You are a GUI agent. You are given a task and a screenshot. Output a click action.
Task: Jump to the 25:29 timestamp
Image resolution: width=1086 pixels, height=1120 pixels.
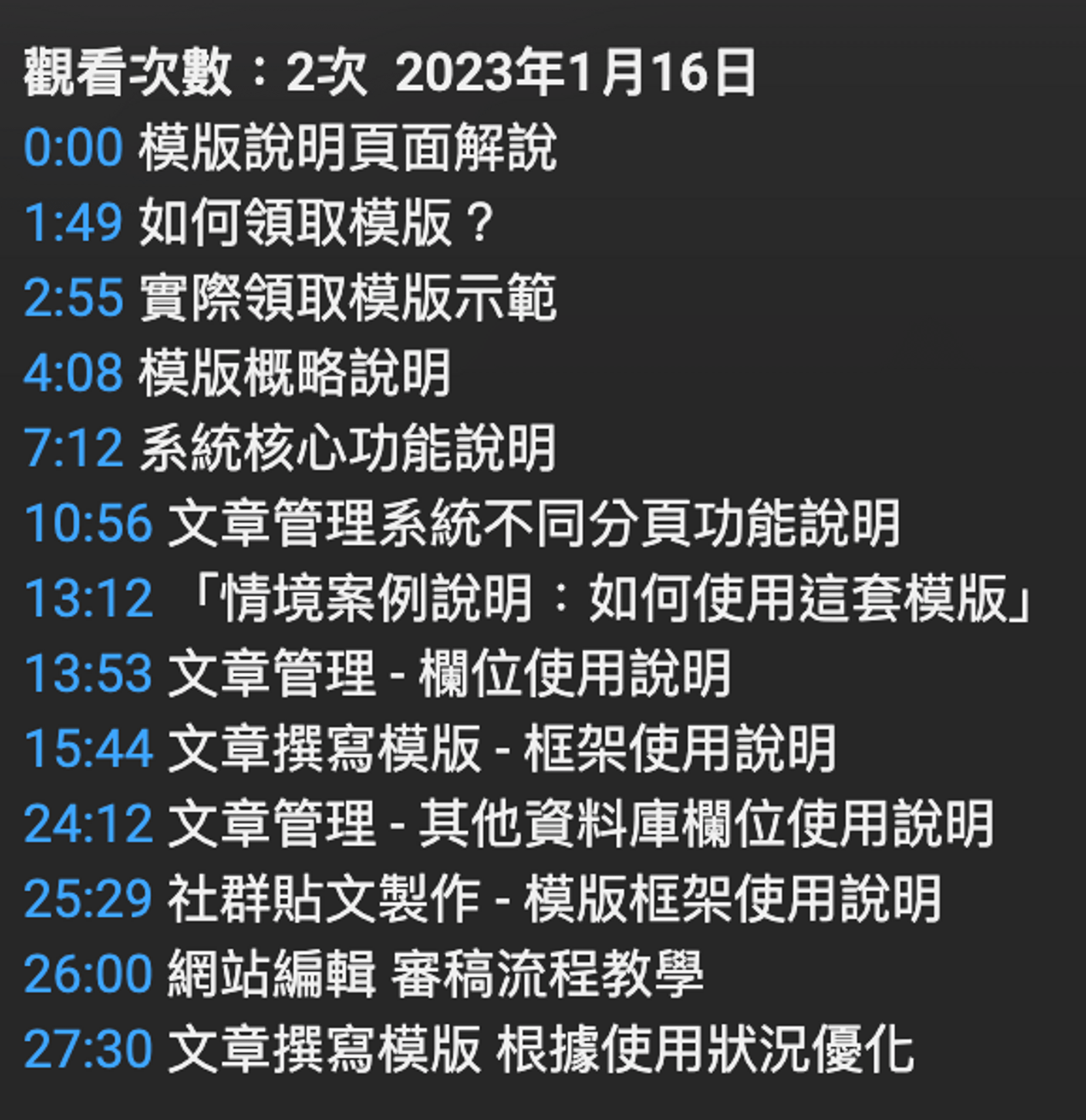pyautogui.click(x=88, y=899)
